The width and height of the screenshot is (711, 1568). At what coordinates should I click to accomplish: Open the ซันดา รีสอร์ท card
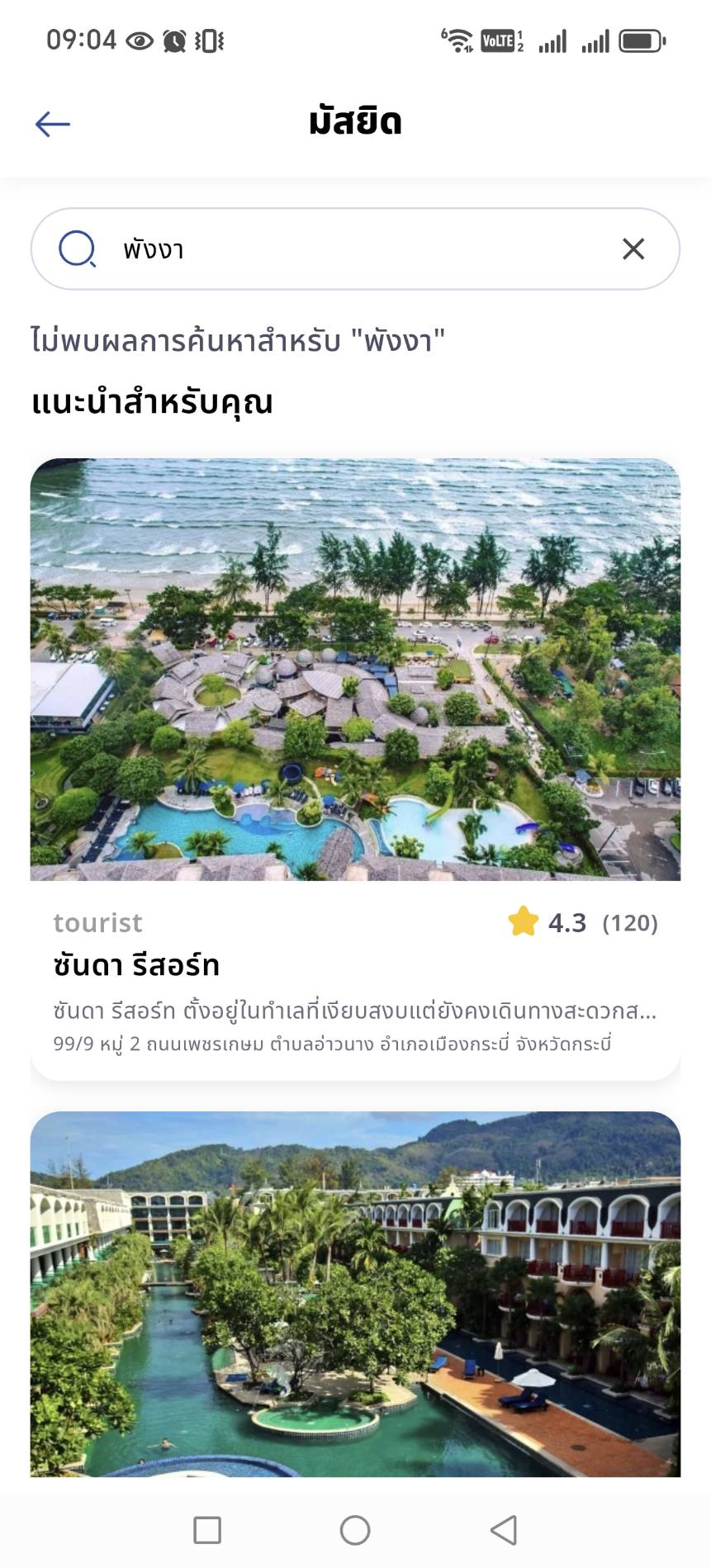(x=355, y=768)
